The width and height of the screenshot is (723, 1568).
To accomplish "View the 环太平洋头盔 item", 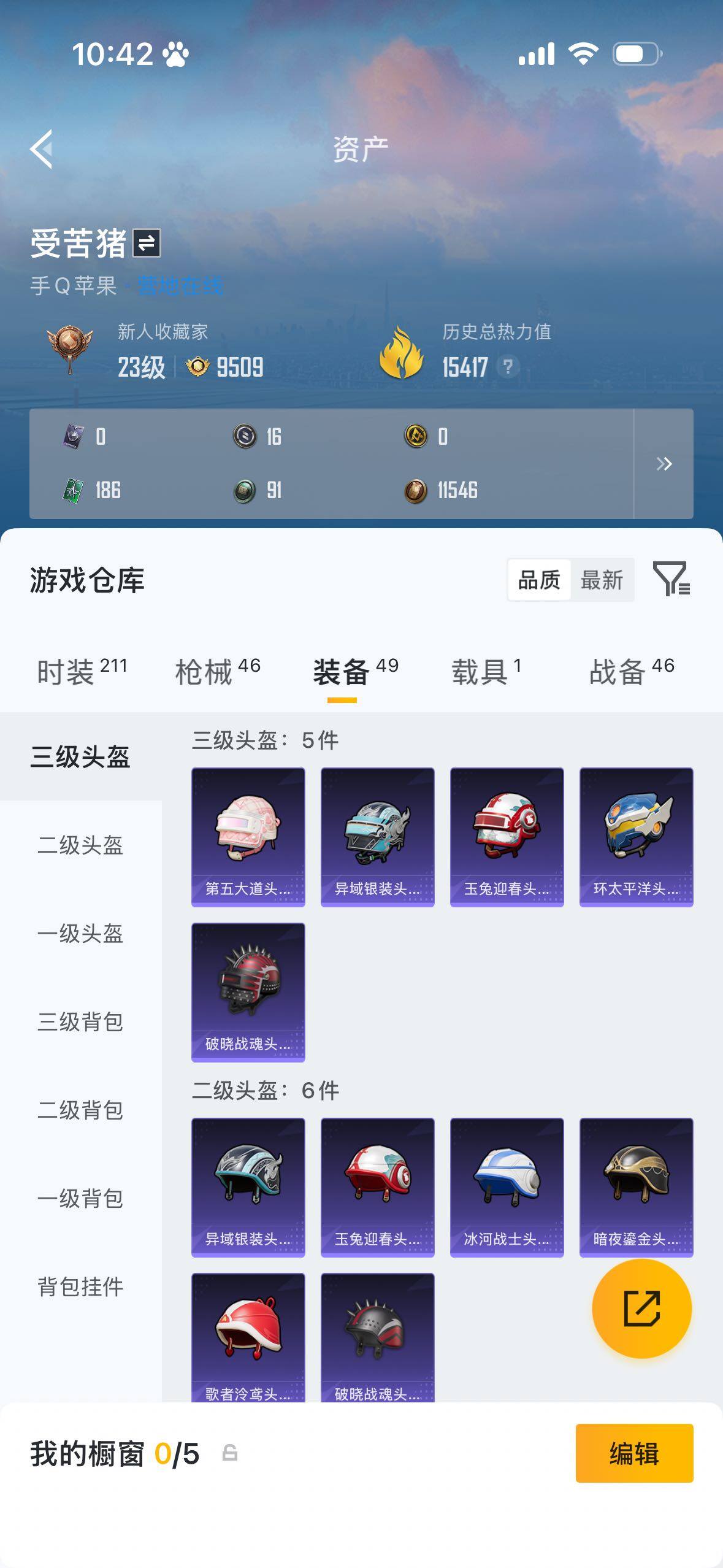I will pos(636,837).
